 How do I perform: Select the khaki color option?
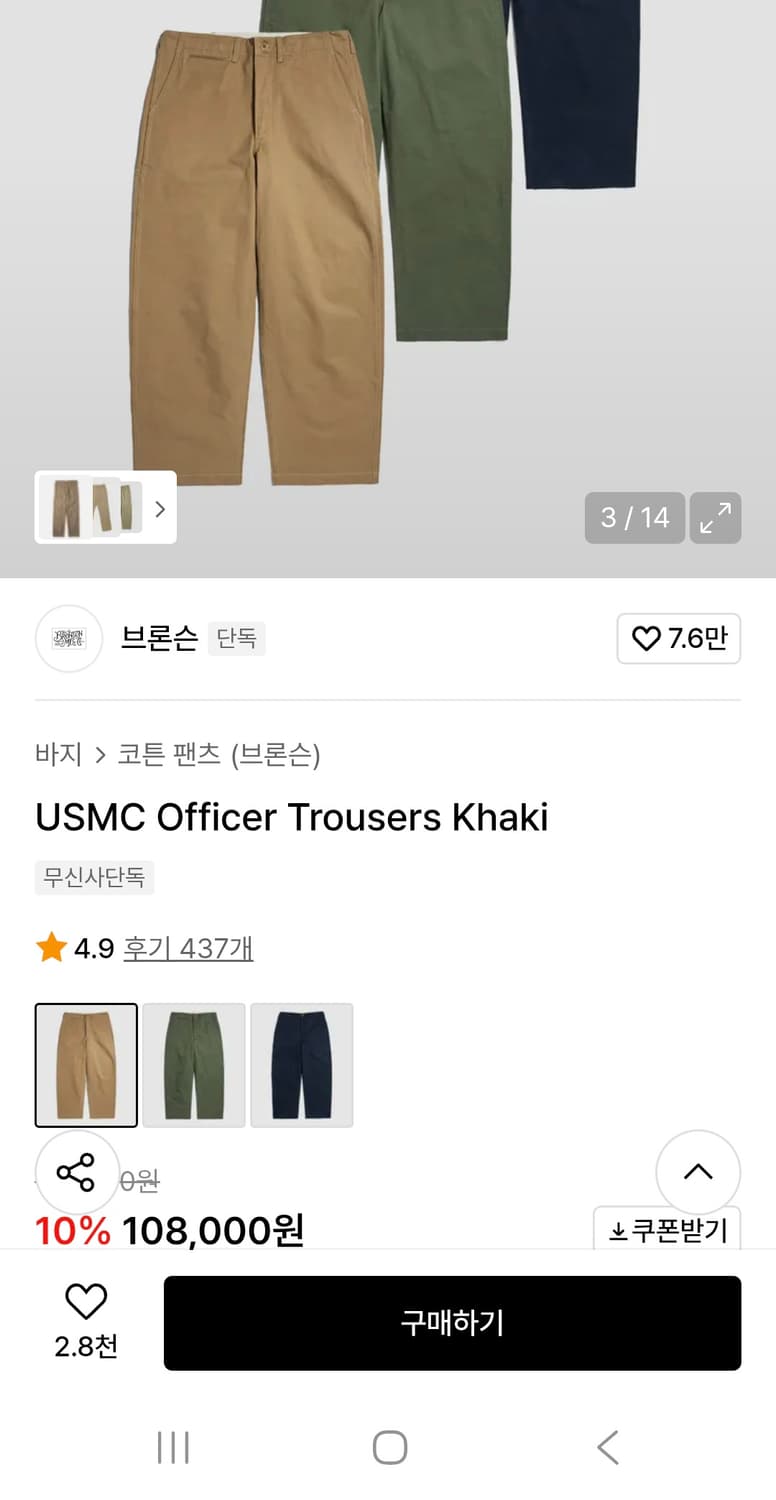(x=86, y=1063)
